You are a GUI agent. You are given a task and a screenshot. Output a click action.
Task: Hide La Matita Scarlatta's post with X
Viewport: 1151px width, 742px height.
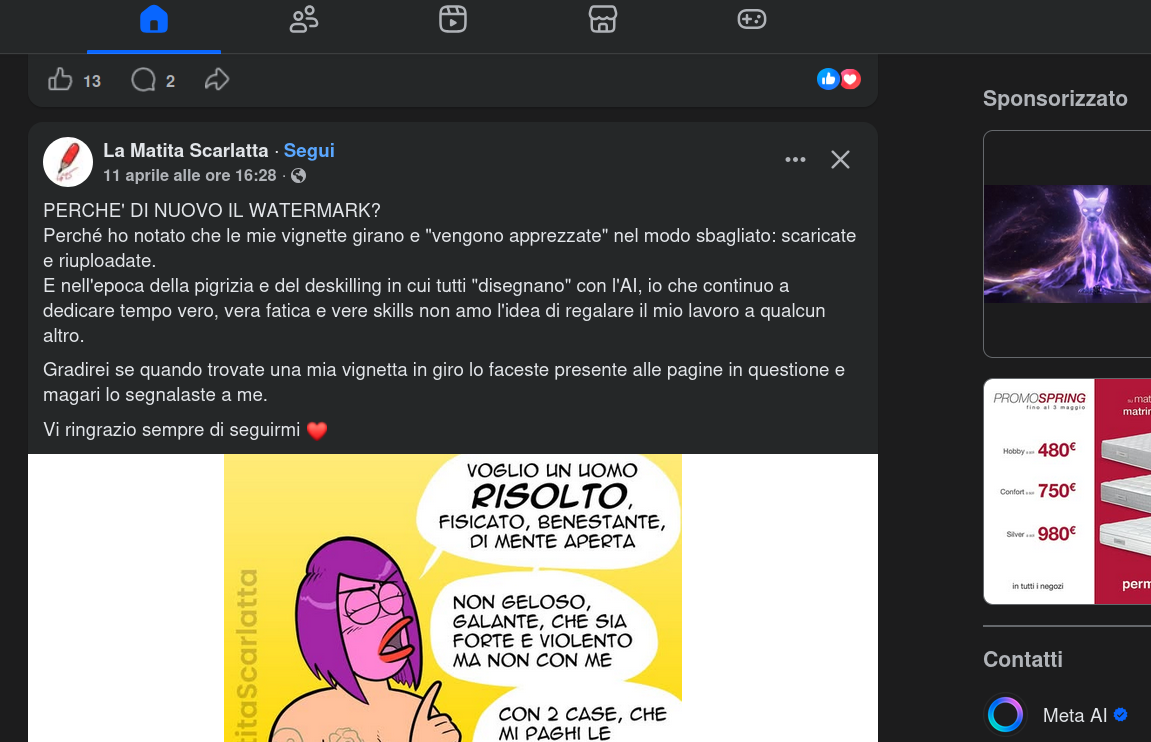[840, 160]
